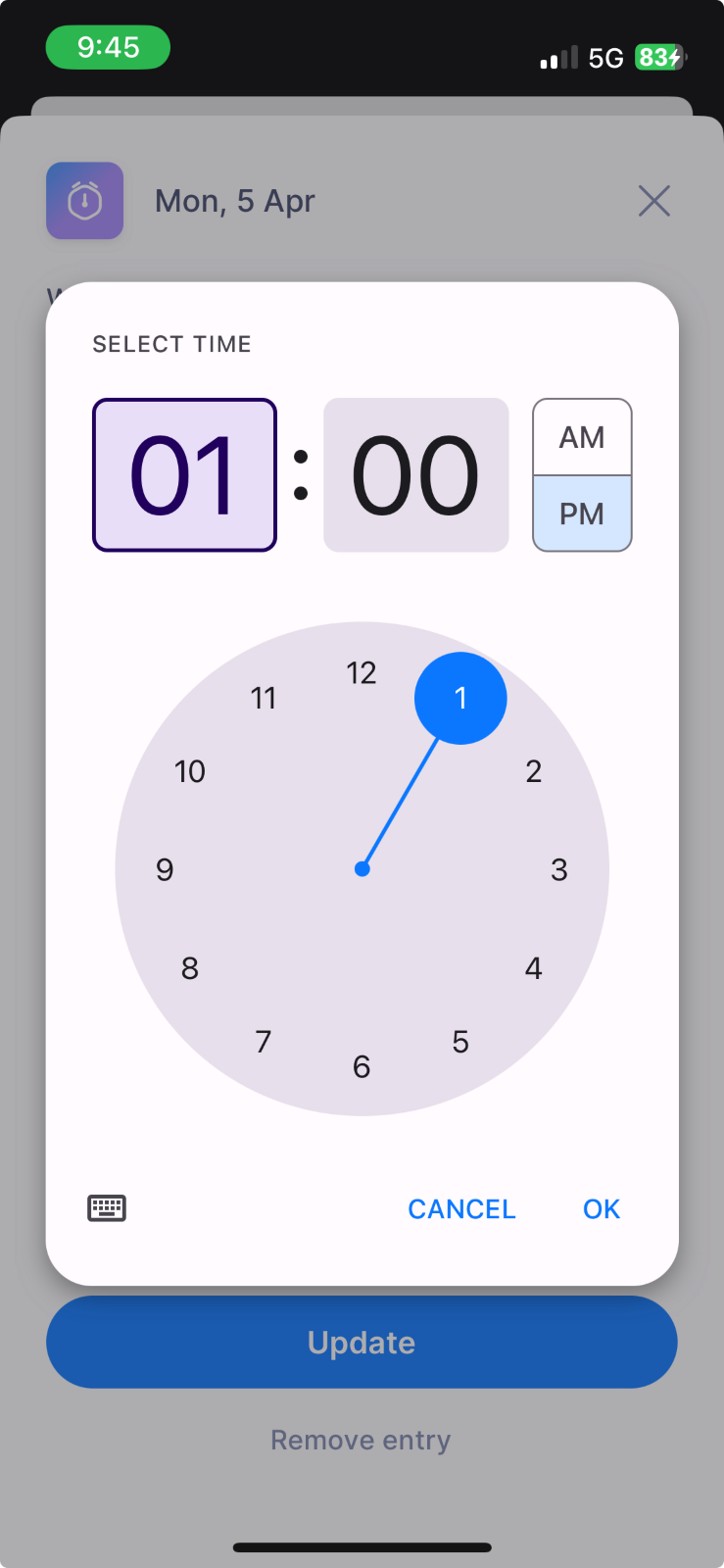Screen dimensions: 724x1568
Task: Pick 3 on the clock dial
Action: (559, 869)
